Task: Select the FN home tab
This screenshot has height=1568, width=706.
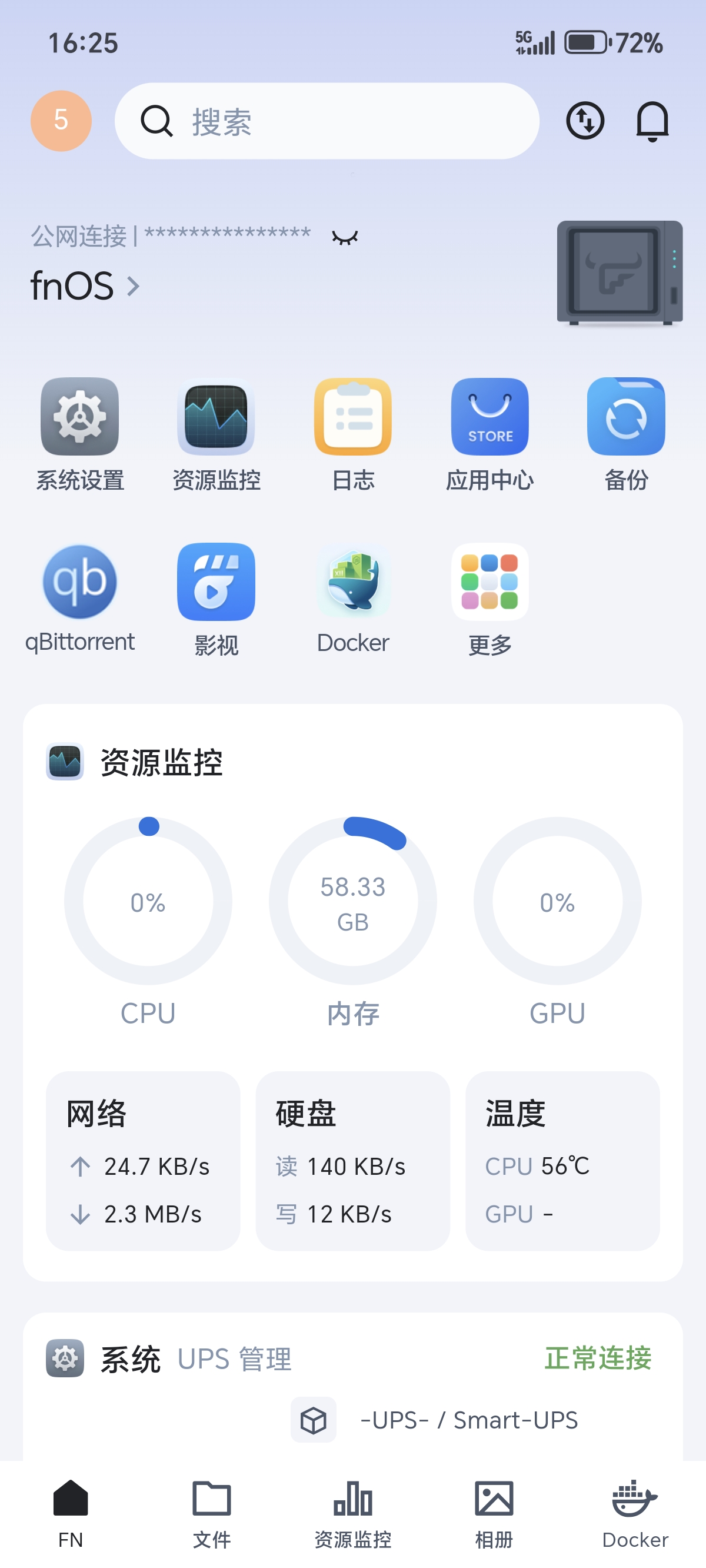Action: (x=71, y=1513)
